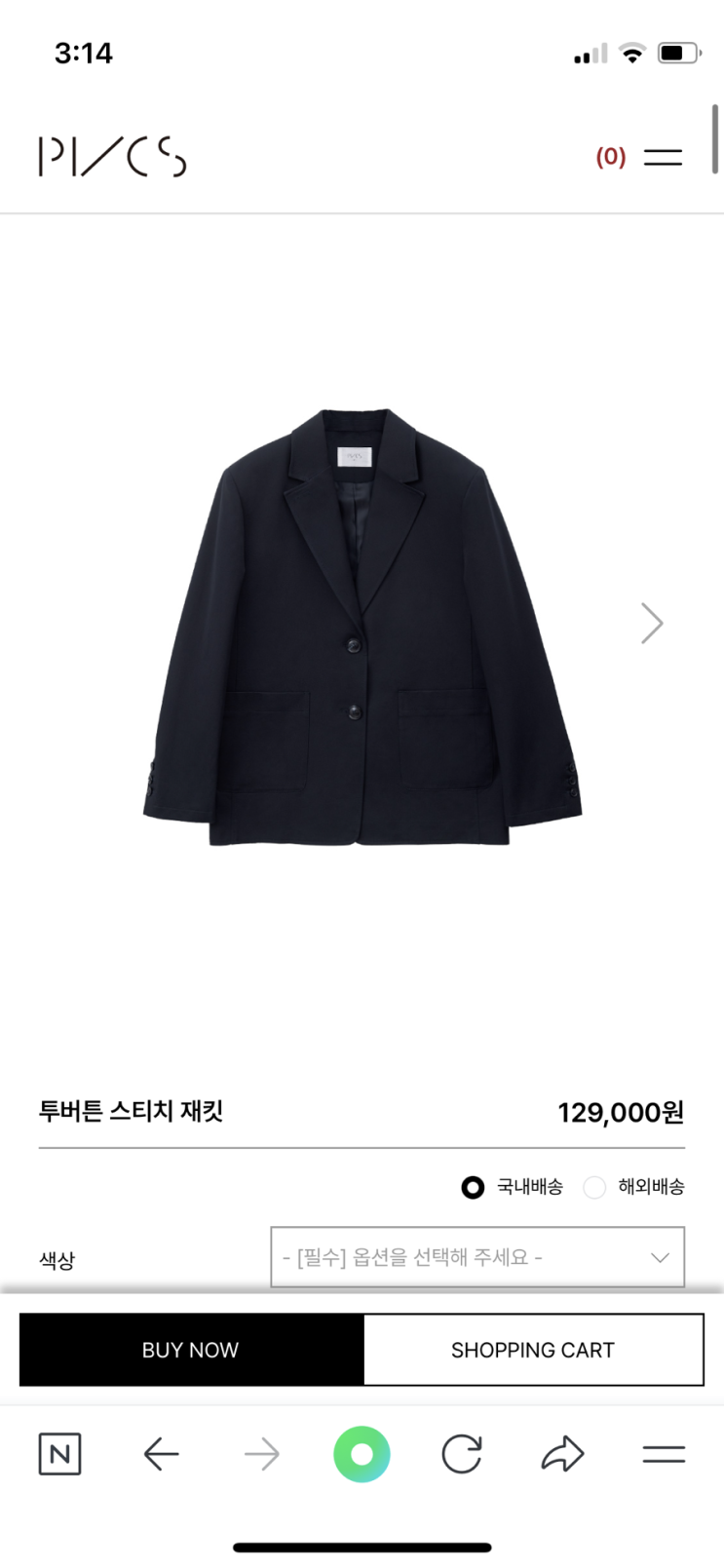This screenshot has width=724, height=1568.
Task: Share this product page
Action: tap(562, 1454)
